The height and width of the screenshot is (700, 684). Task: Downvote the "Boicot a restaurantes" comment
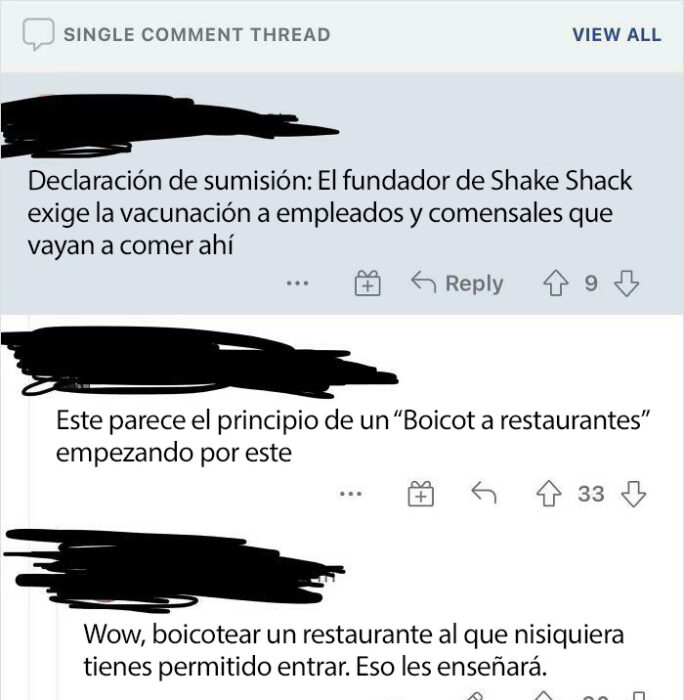[634, 493]
